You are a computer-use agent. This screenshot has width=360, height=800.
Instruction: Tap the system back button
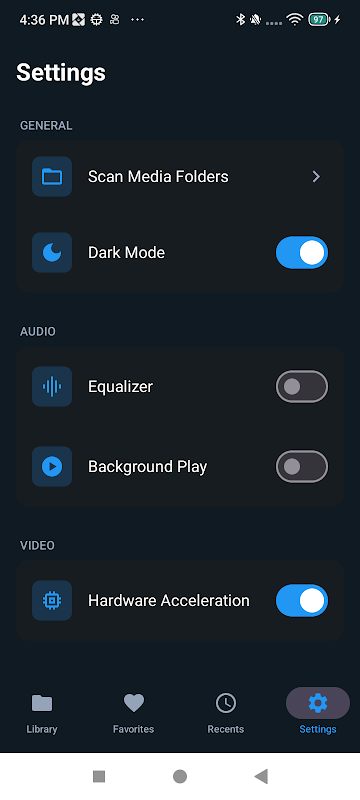tap(261, 777)
